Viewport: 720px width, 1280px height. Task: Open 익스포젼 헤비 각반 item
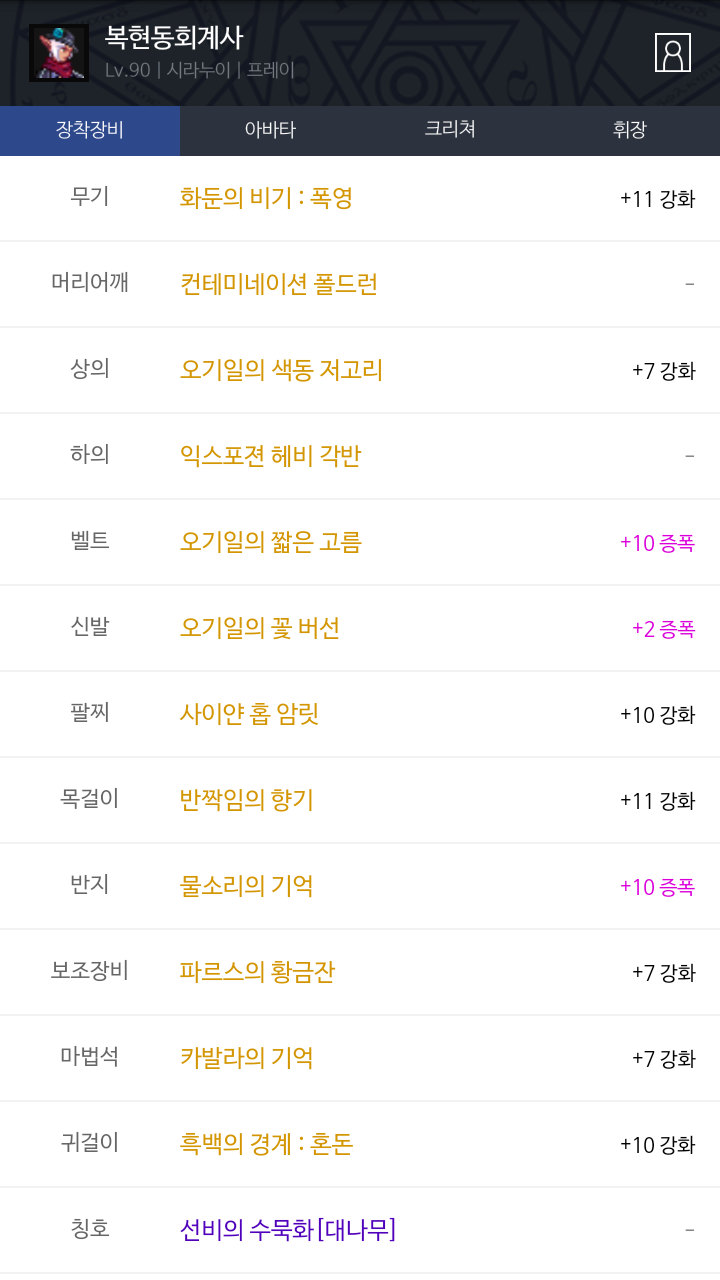pos(270,456)
